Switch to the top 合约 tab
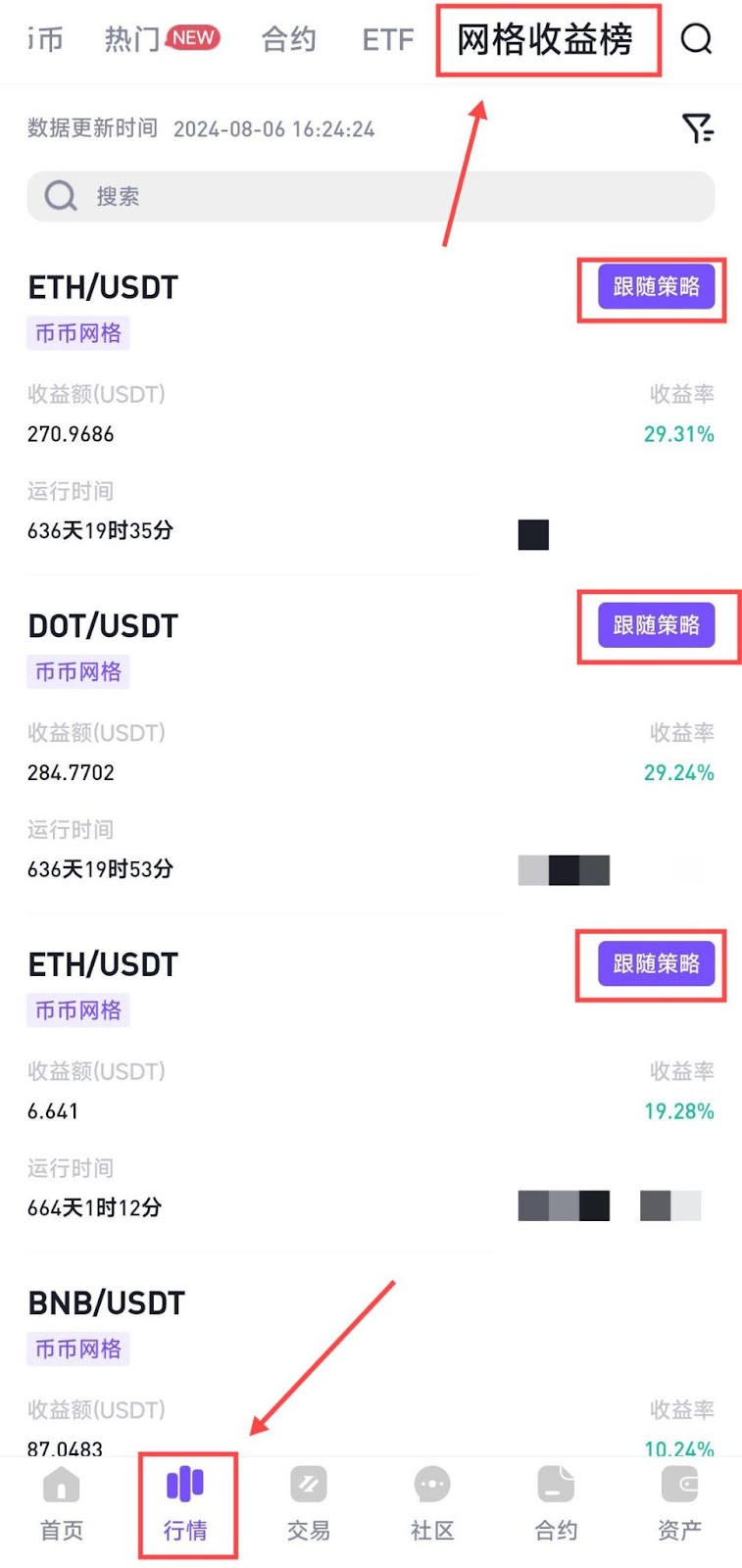Image resolution: width=742 pixels, height=1568 pixels. (x=289, y=39)
